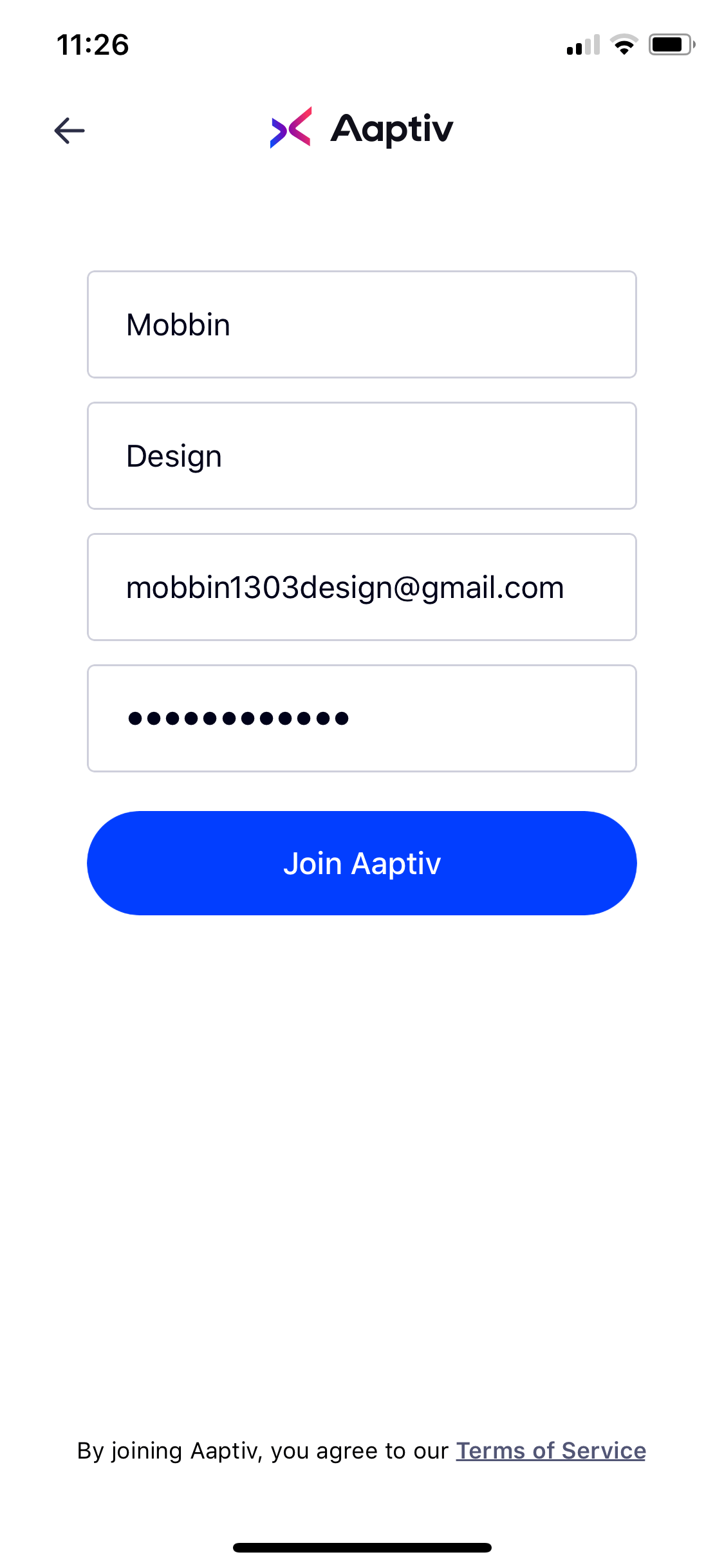
Task: Tap the email field with mobbin1303design@gmail.com
Action: click(x=362, y=587)
